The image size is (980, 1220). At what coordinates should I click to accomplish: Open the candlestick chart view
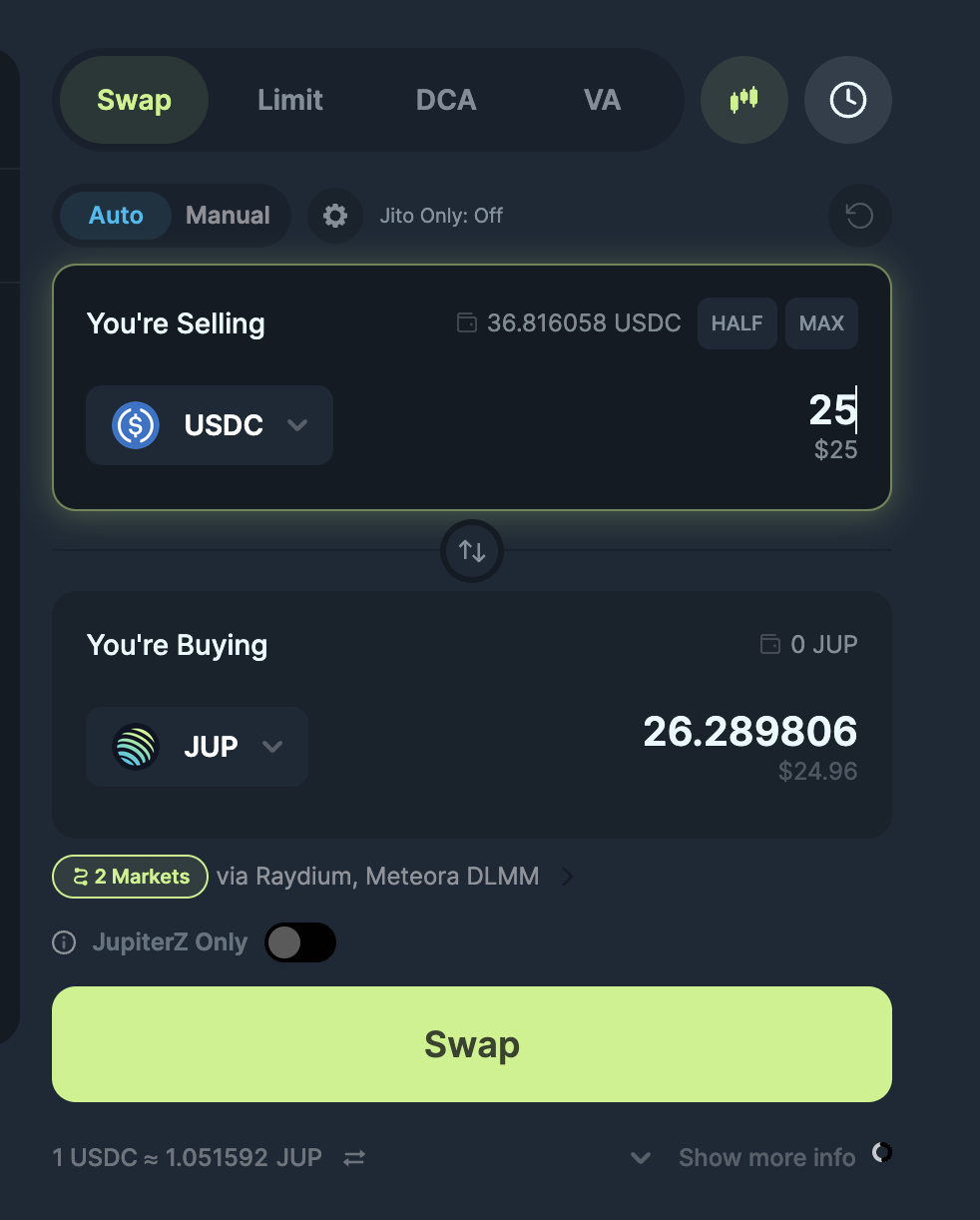coord(744,100)
